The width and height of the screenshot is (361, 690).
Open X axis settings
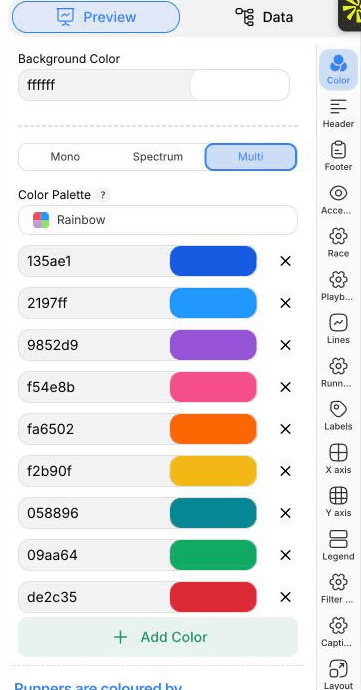point(338,459)
